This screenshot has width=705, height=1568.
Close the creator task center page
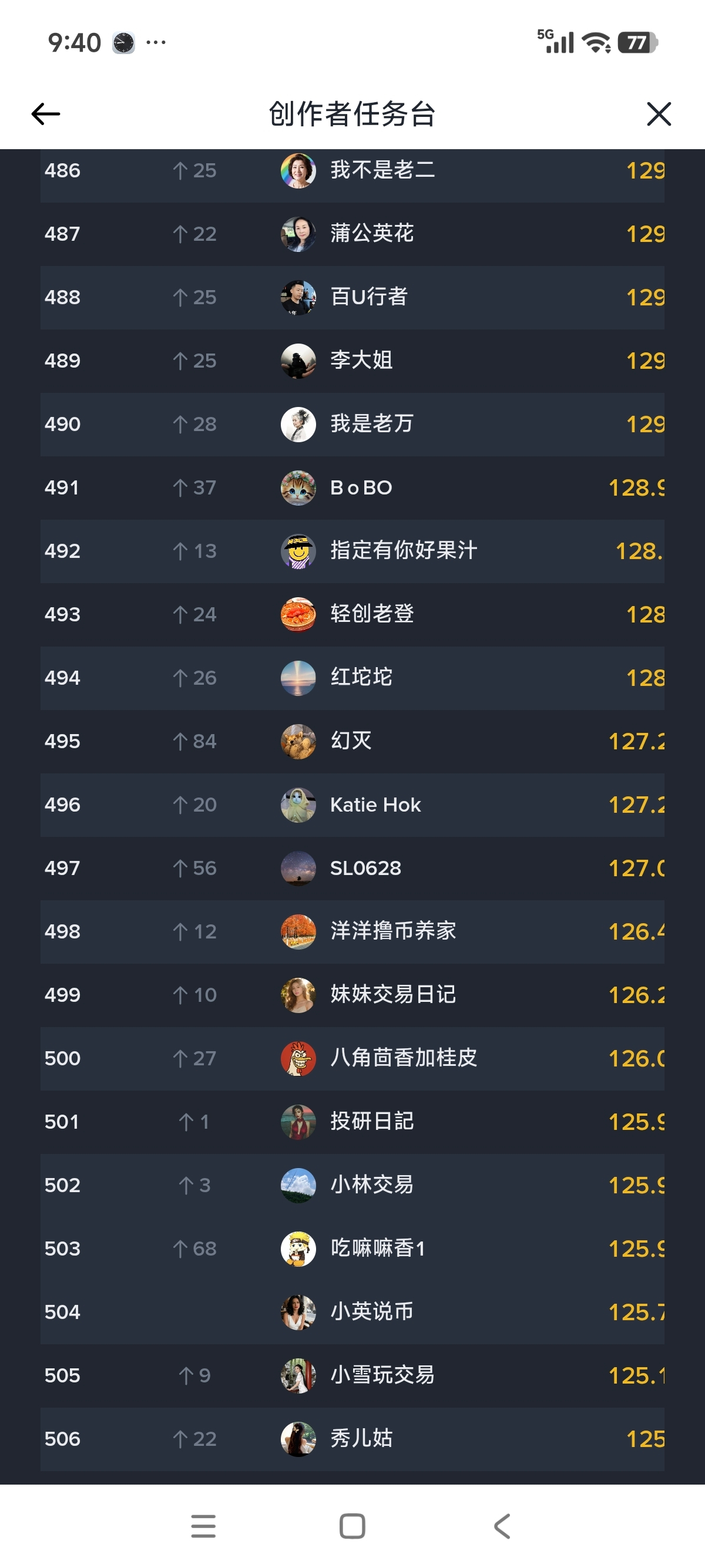coord(658,114)
